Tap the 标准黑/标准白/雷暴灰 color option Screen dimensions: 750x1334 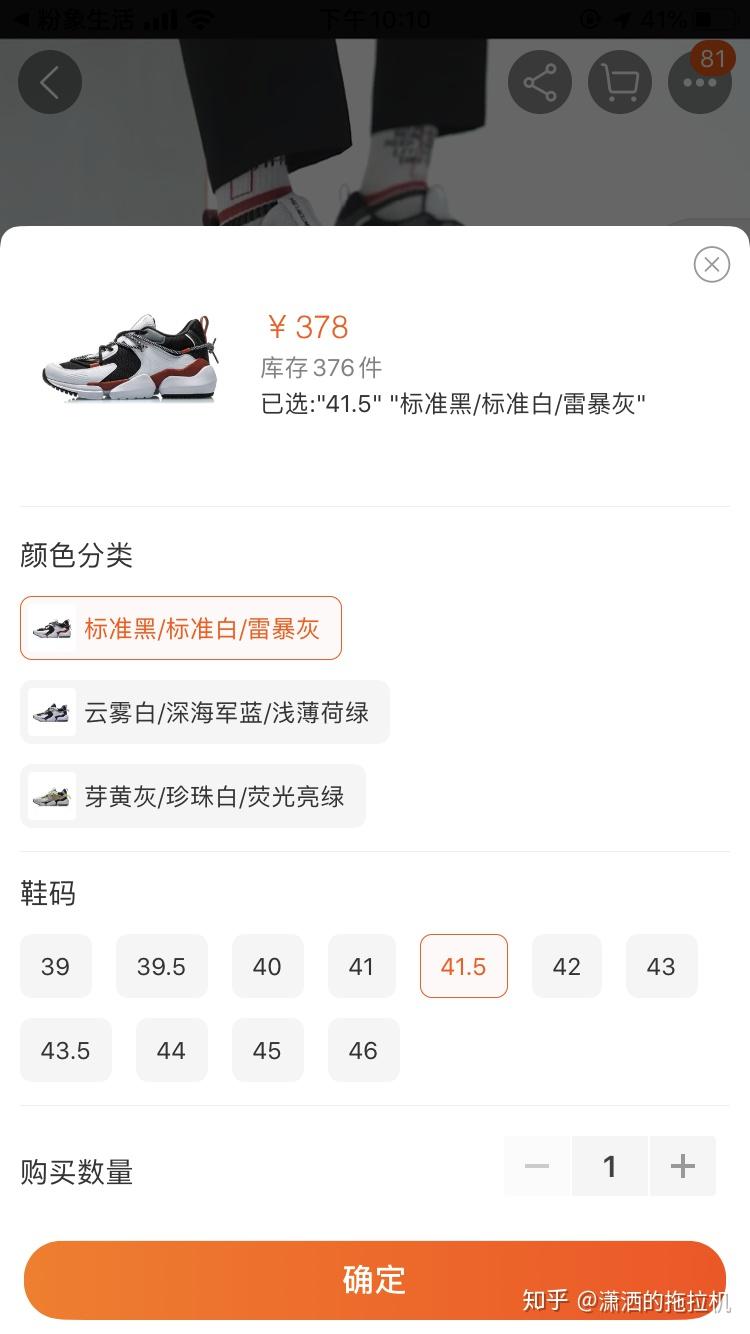(181, 628)
